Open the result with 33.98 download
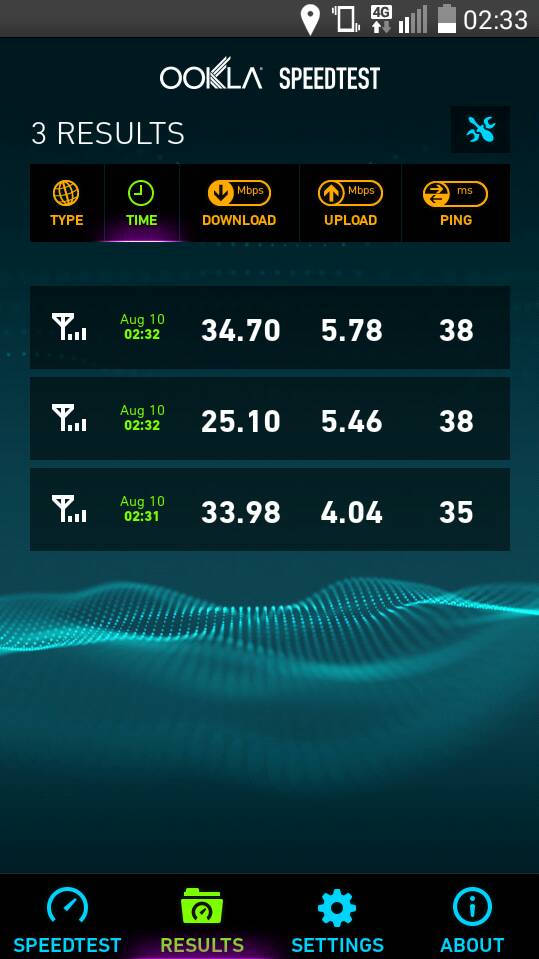Image resolution: width=539 pixels, height=959 pixels. pyautogui.click(x=270, y=509)
